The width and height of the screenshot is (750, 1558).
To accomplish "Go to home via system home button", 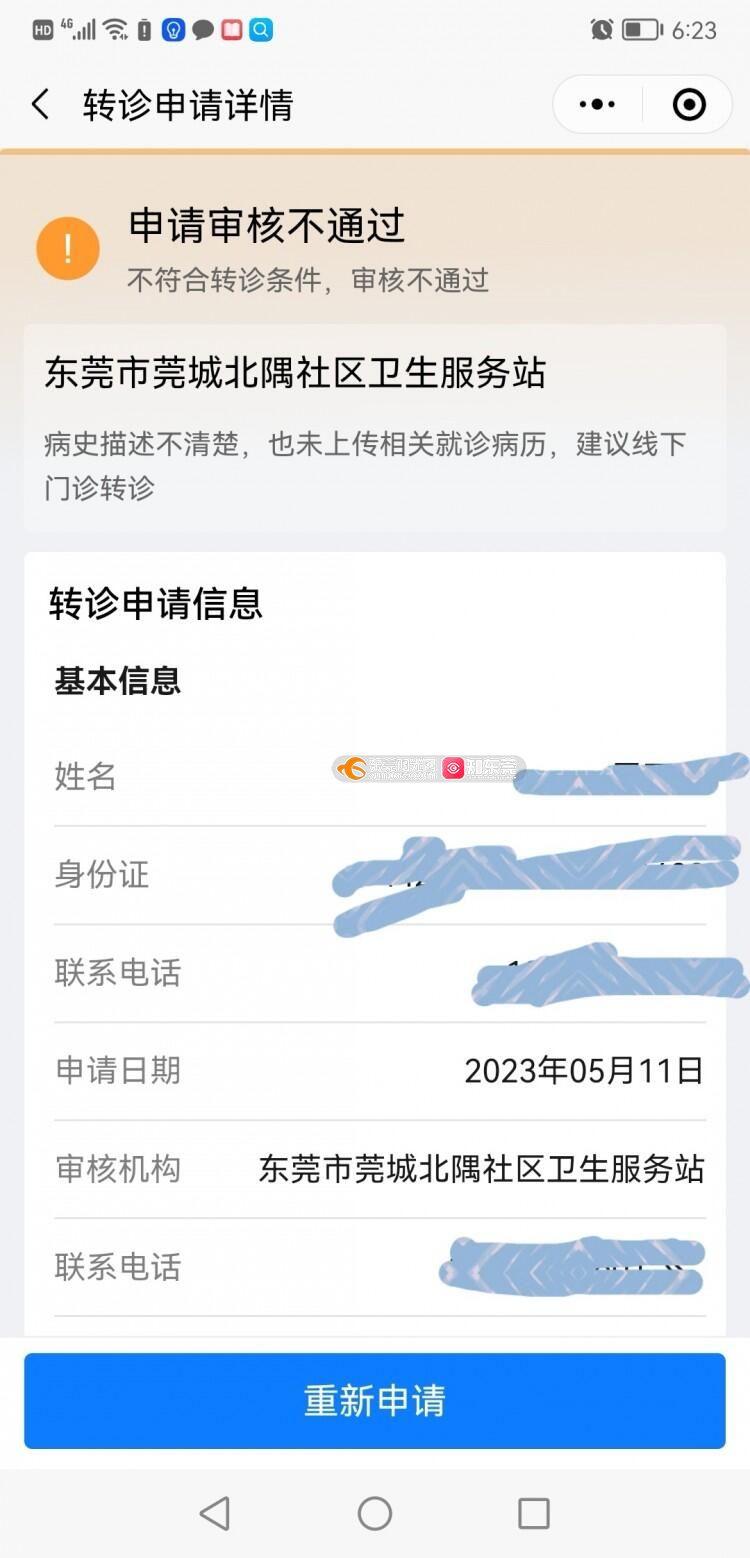I will pyautogui.click(x=375, y=1513).
